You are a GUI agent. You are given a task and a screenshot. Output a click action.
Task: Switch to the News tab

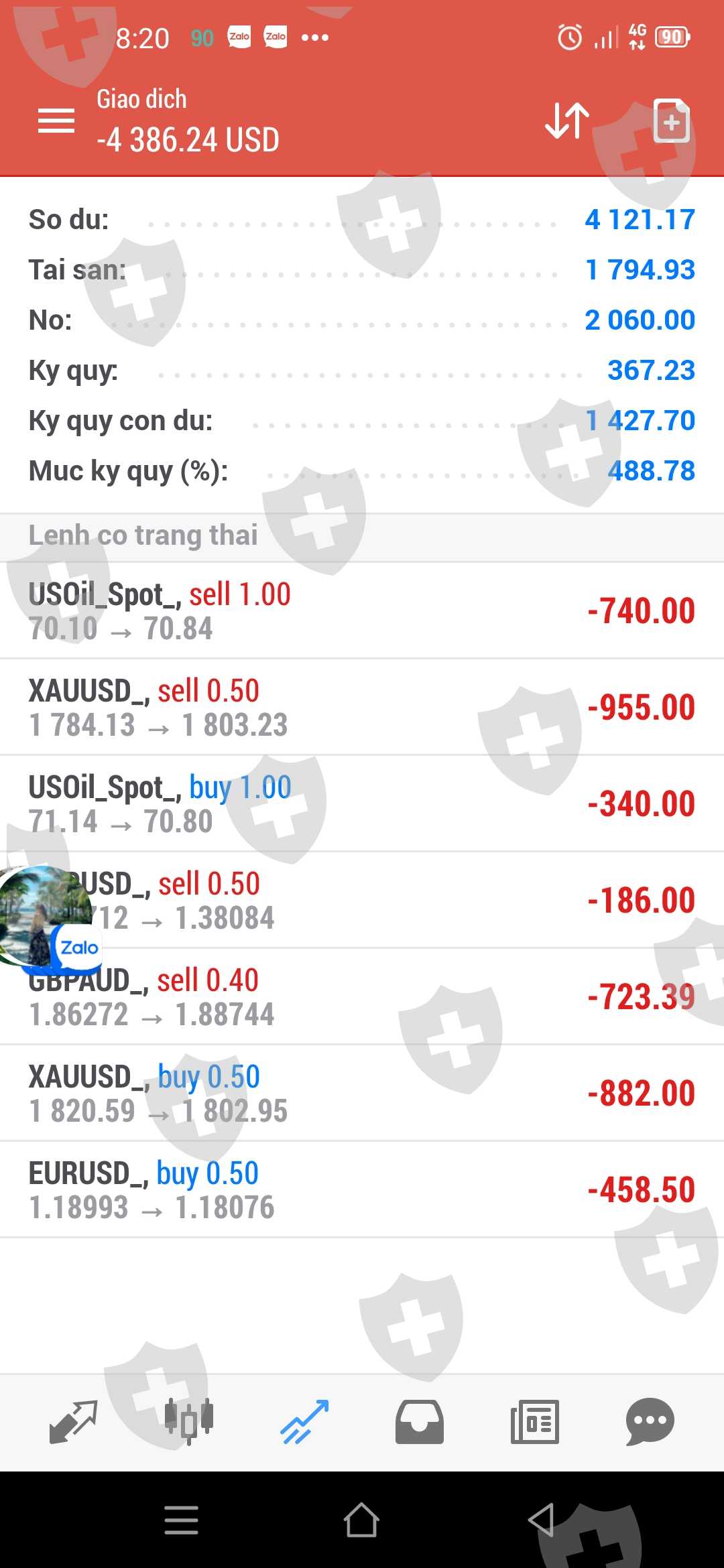coord(534,1421)
